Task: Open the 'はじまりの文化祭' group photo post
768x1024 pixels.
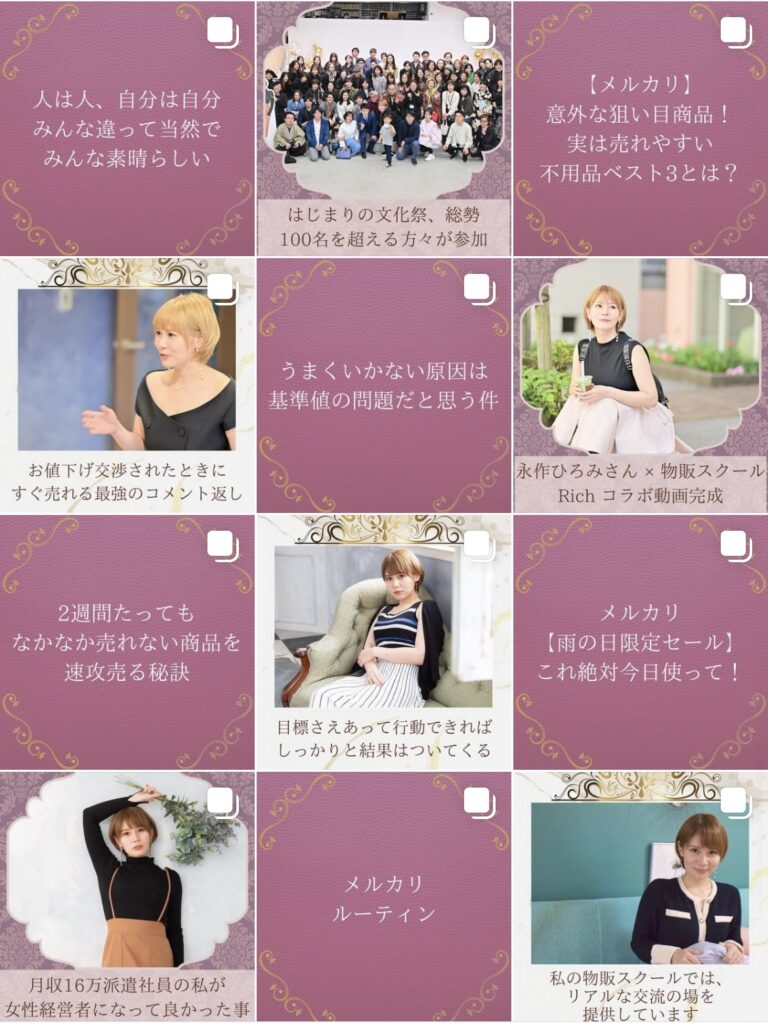Action: [384, 128]
